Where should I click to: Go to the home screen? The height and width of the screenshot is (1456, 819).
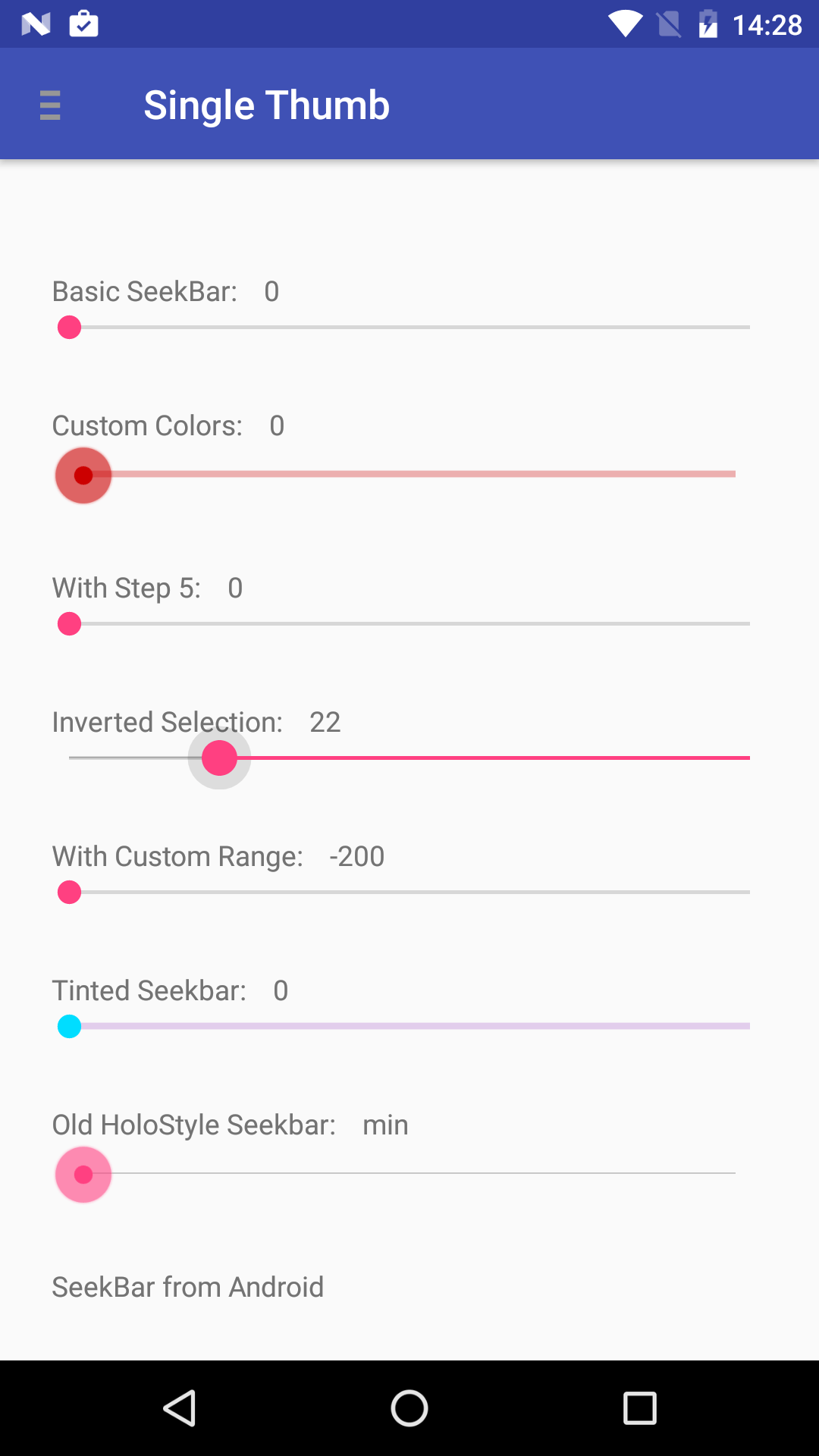[409, 1408]
